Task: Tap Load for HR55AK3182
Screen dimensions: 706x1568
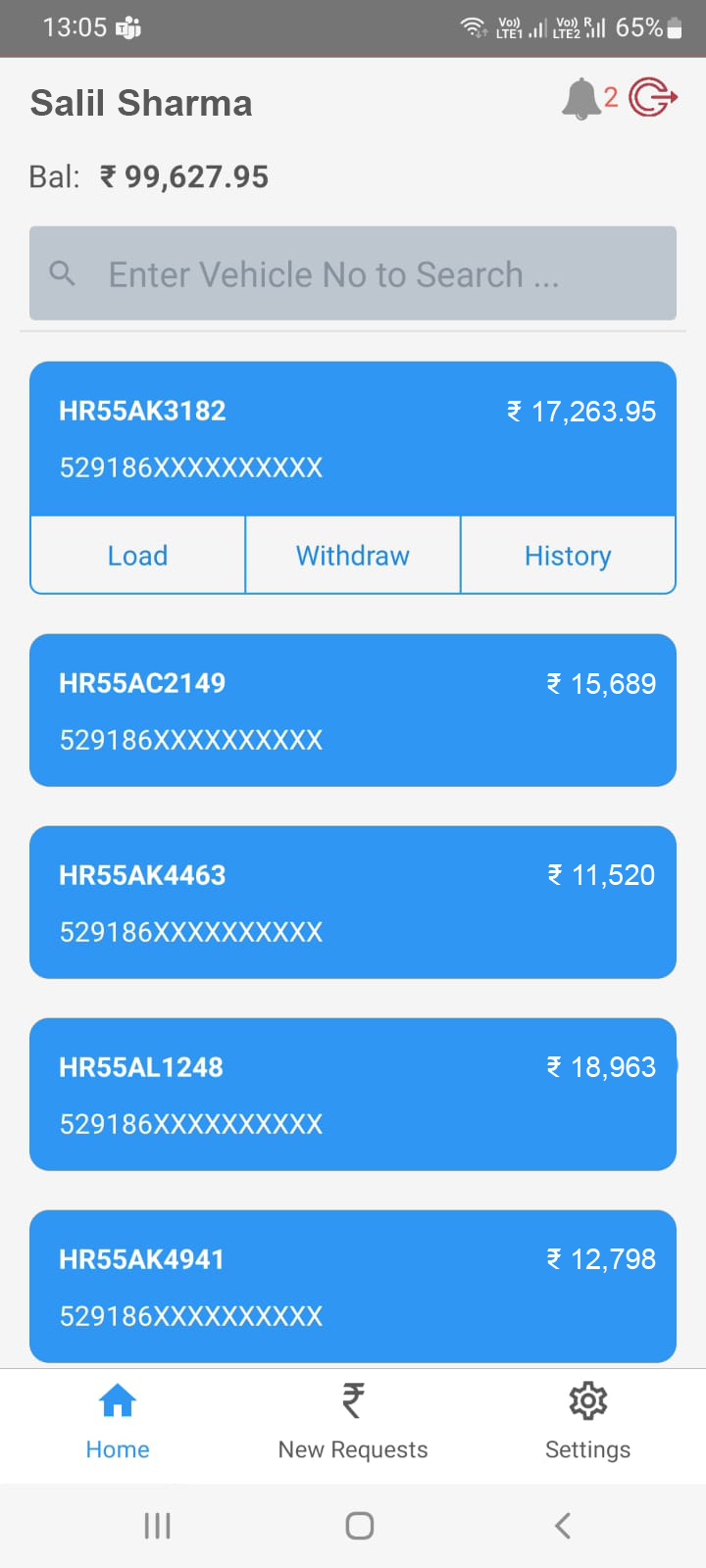Action: (137, 556)
